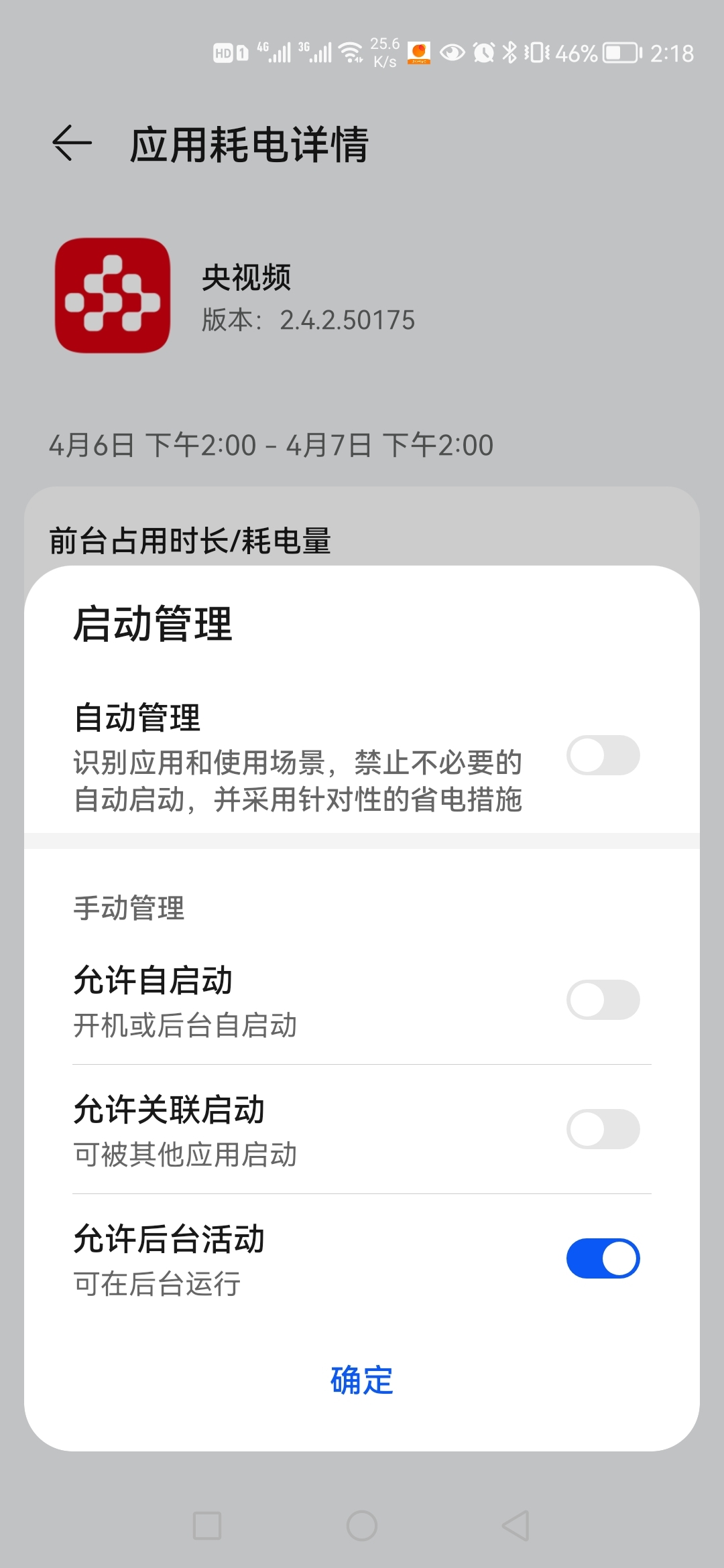
Task: Turn on 允许自启动
Action: (x=603, y=1000)
